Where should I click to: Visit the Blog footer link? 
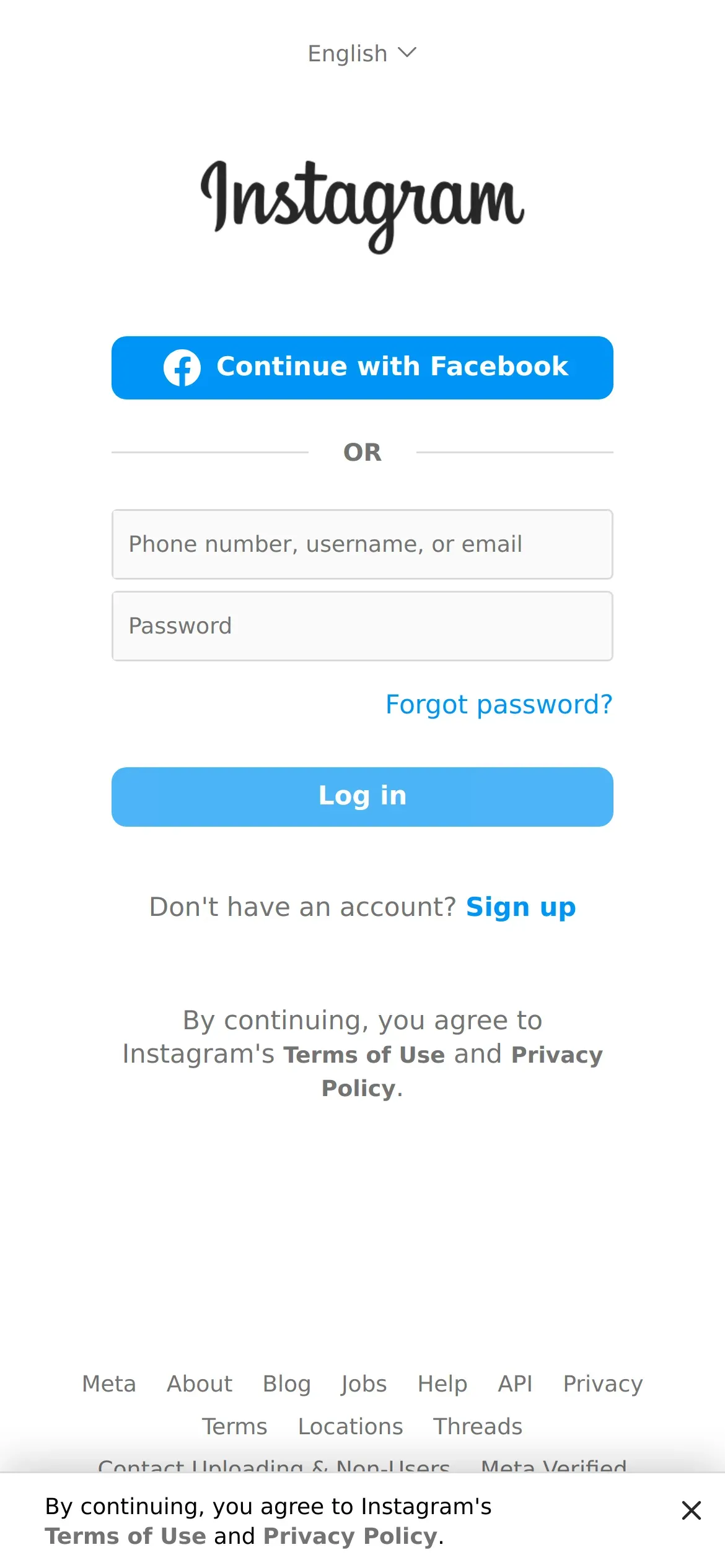(x=287, y=1384)
